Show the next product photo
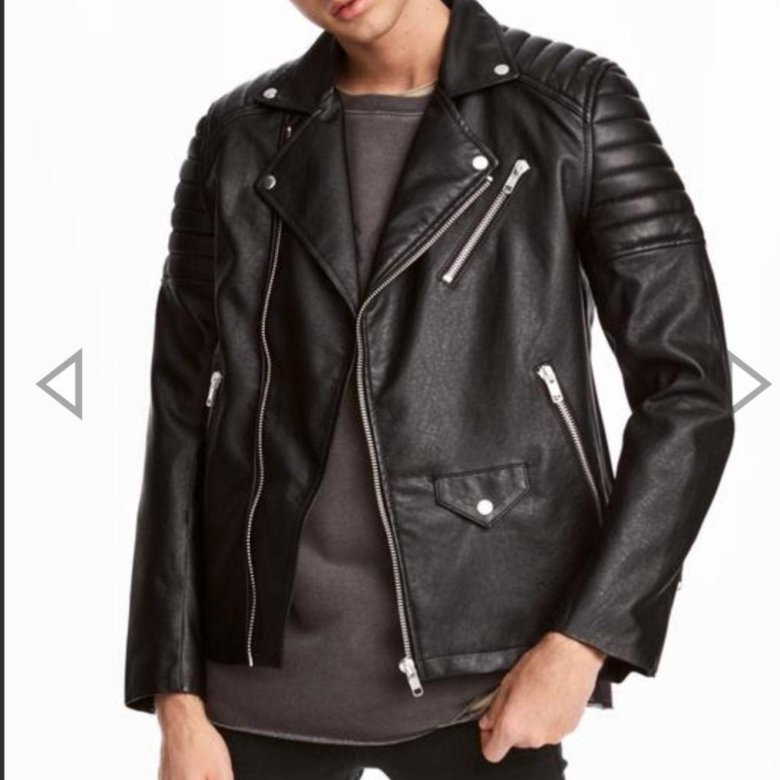 tap(748, 383)
